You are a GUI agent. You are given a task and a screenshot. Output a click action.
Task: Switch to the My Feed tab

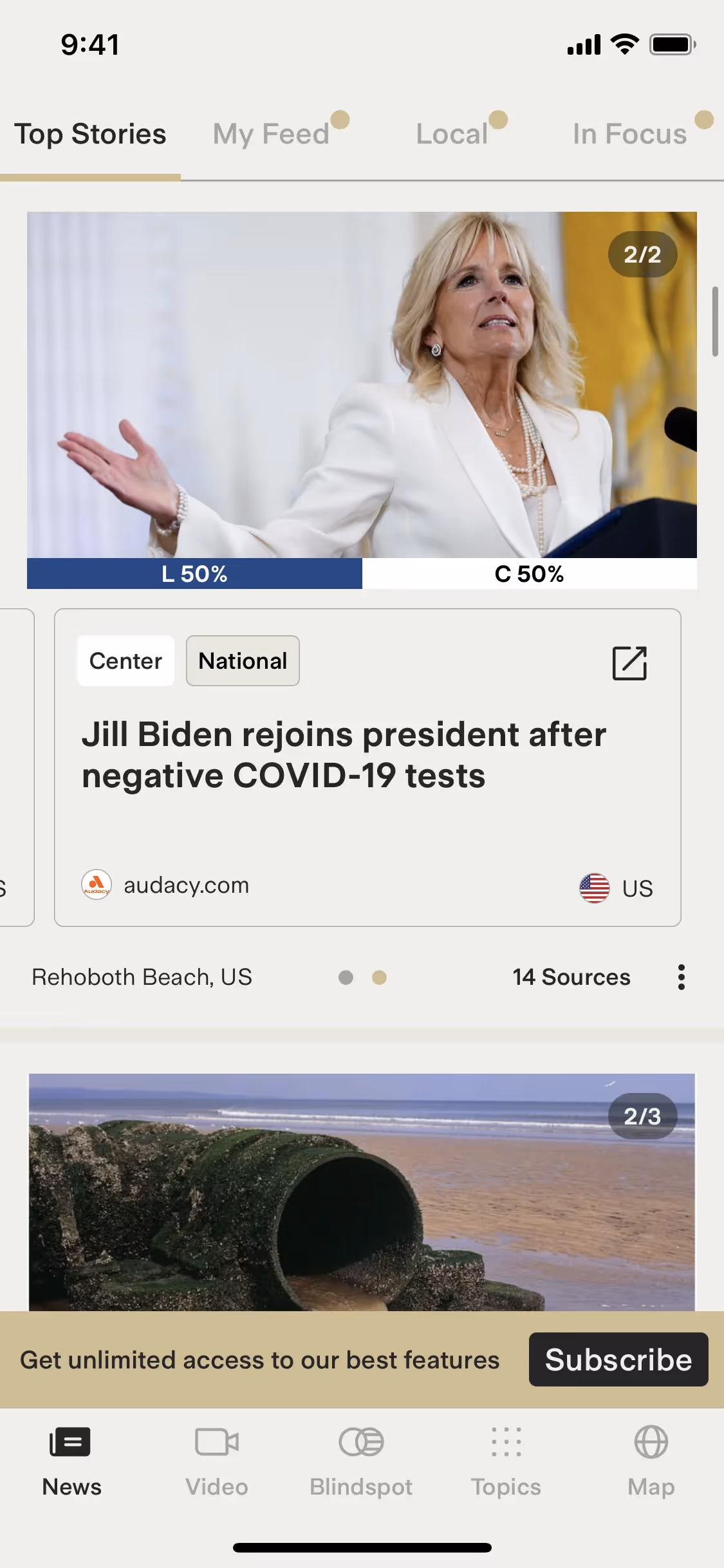click(272, 134)
